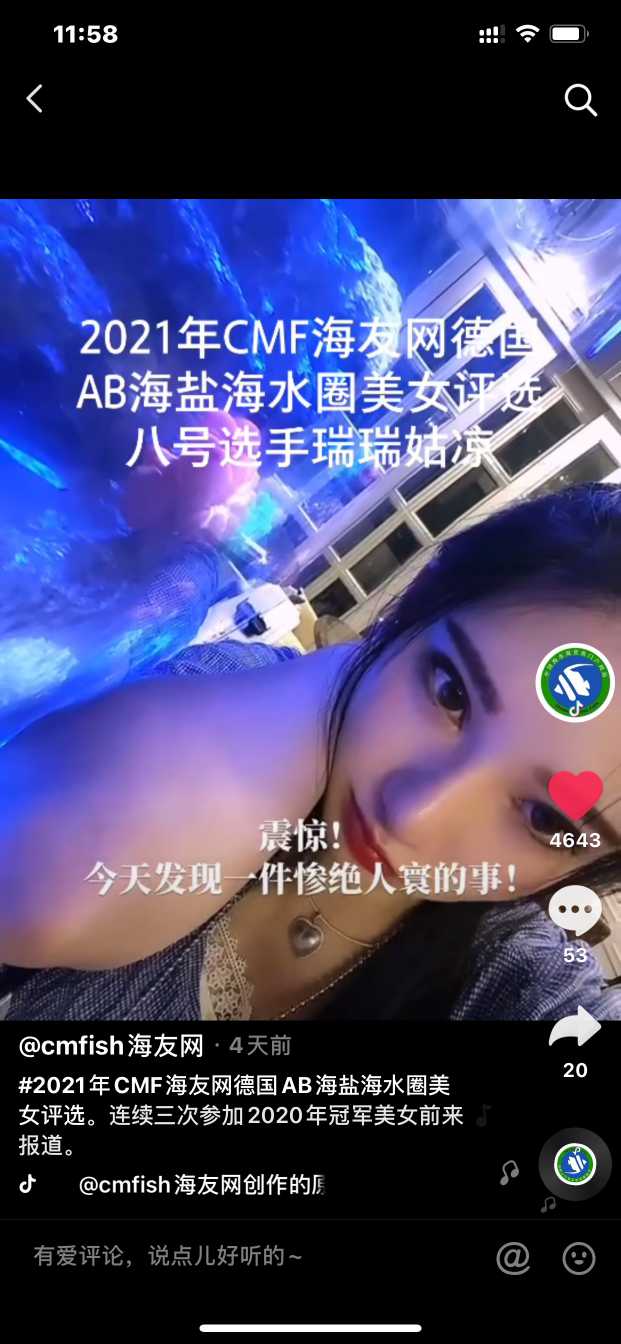Image resolution: width=621 pixels, height=1344 pixels.
Task: Open the comments bubble with 53 comments
Action: pyautogui.click(x=575, y=911)
